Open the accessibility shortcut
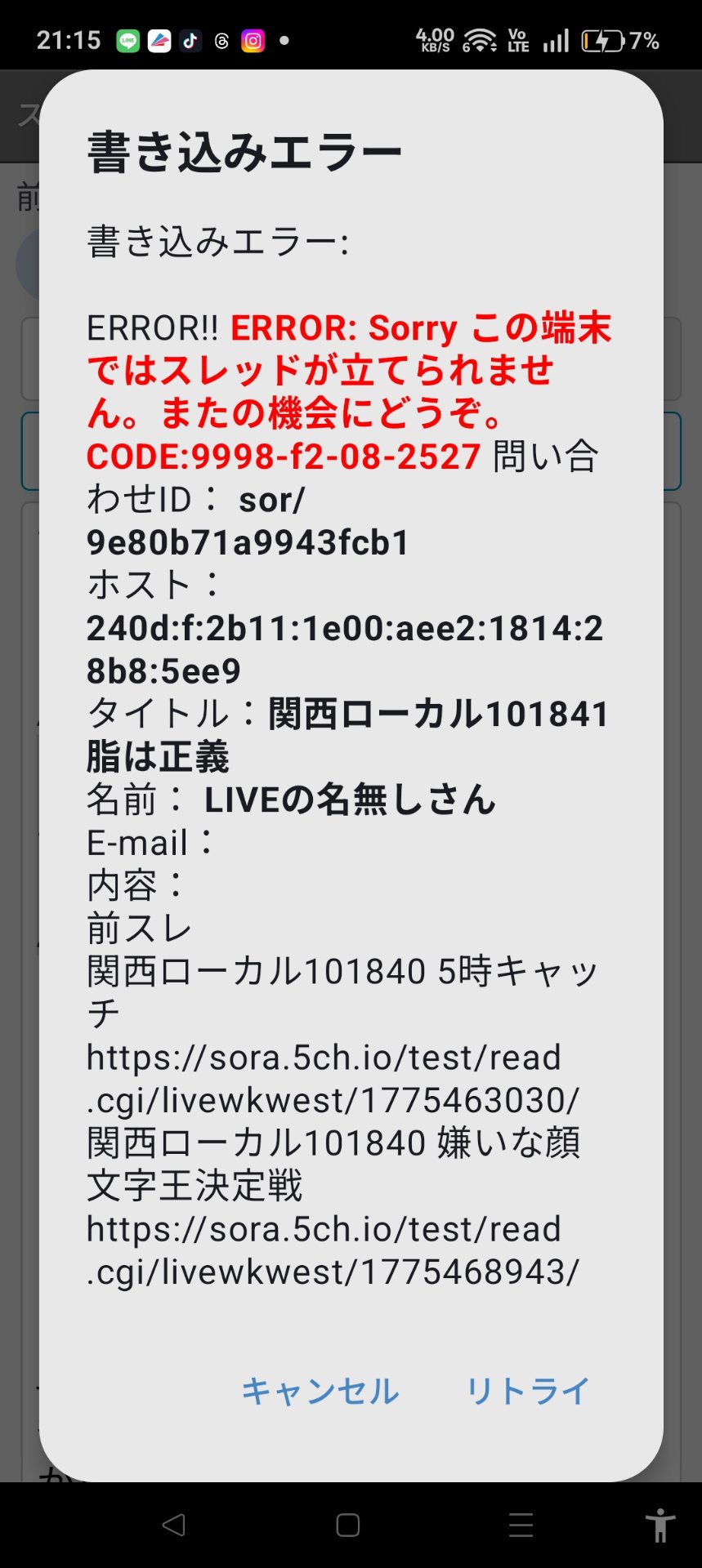 coord(660,1525)
